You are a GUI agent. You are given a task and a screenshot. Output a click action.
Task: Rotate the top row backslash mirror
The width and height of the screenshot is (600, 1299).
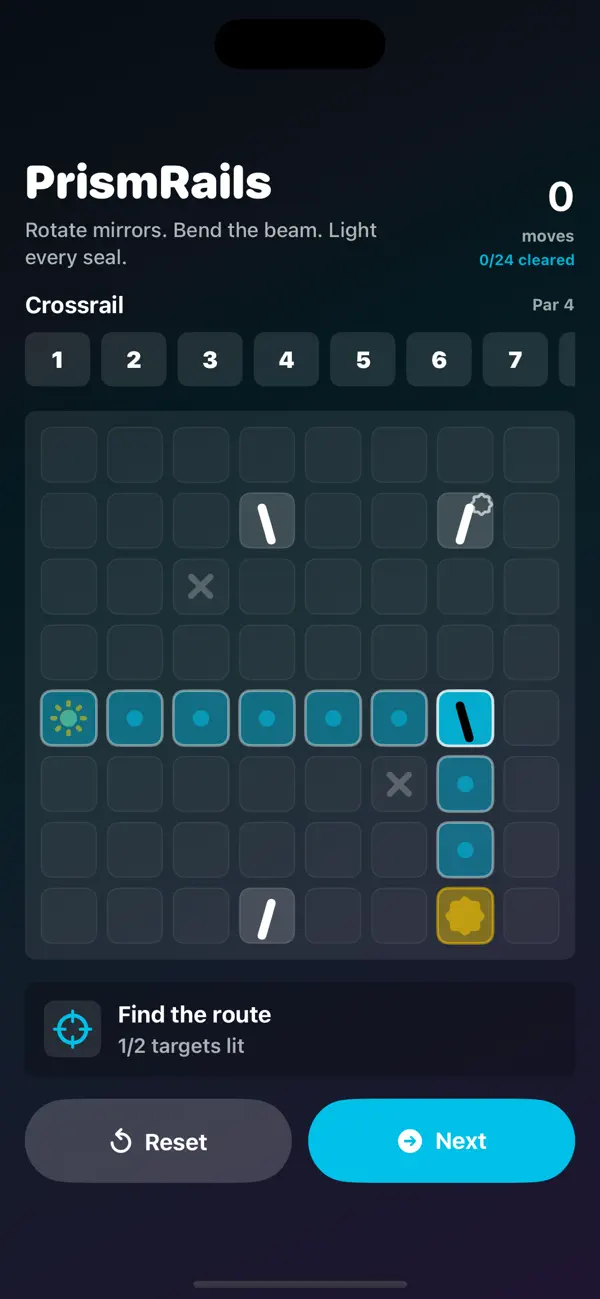pyautogui.click(x=267, y=521)
